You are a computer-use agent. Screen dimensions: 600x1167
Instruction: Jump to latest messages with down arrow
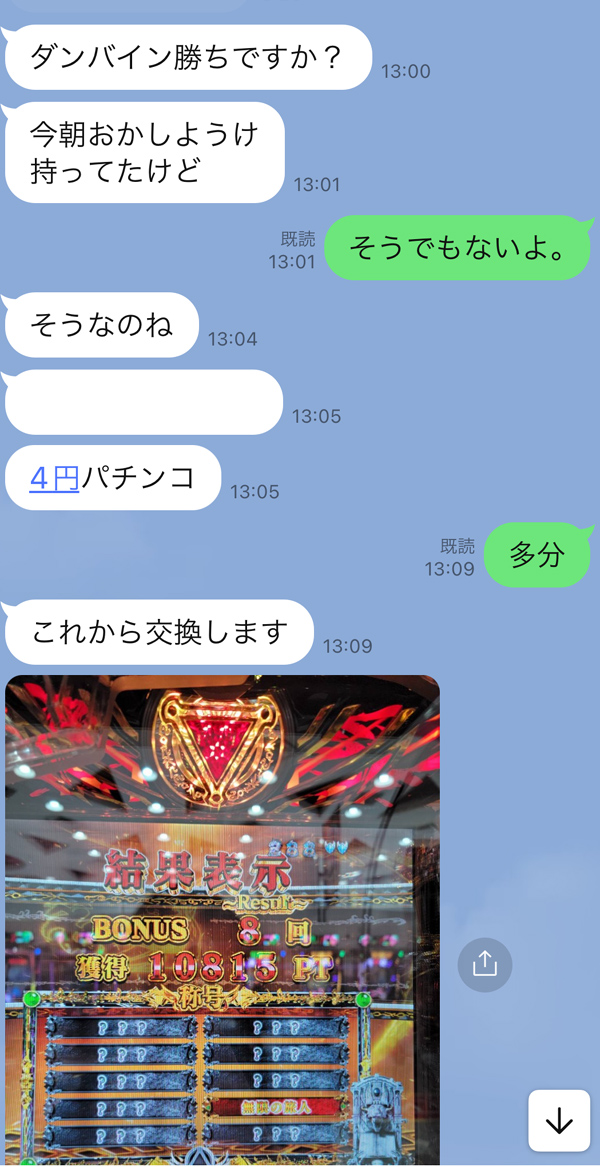(x=559, y=1121)
